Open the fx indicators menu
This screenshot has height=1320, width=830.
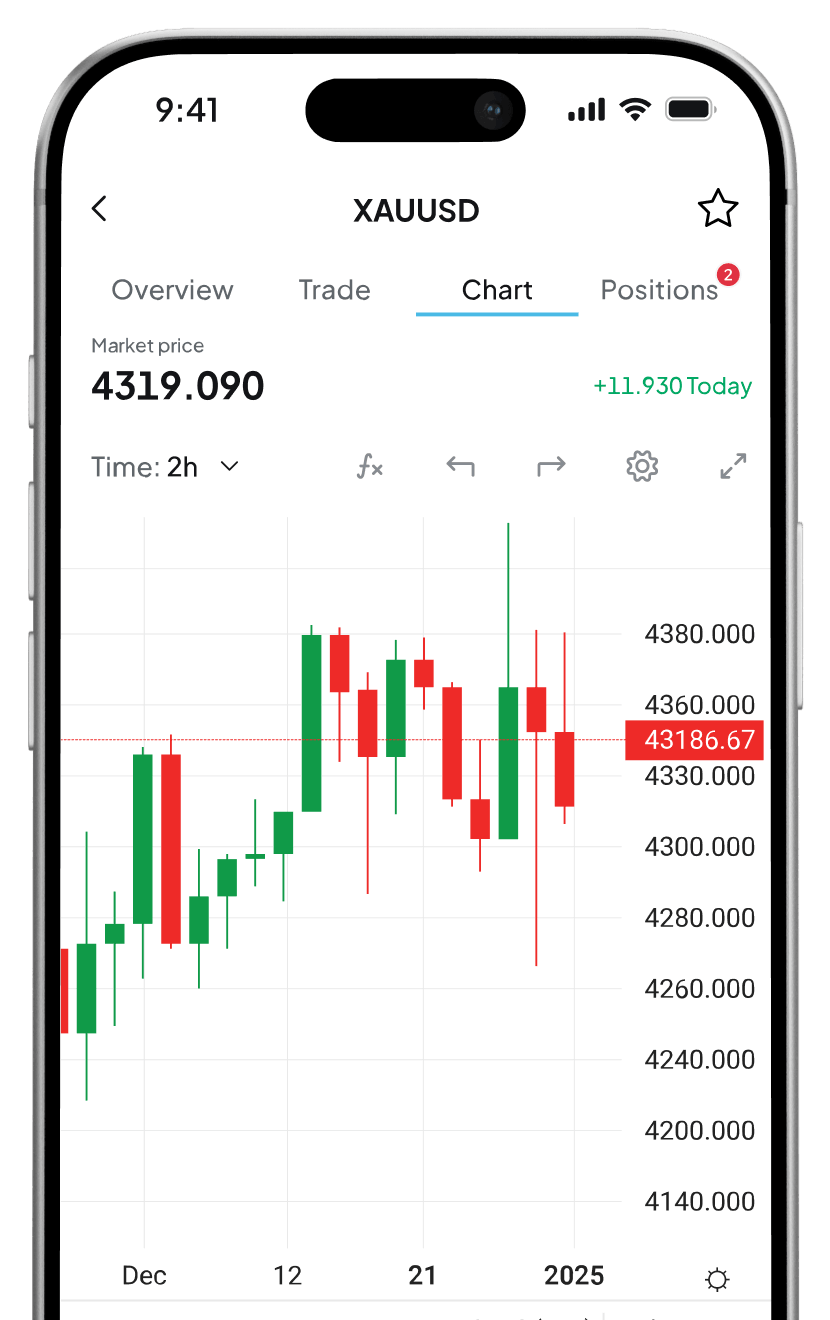point(370,466)
